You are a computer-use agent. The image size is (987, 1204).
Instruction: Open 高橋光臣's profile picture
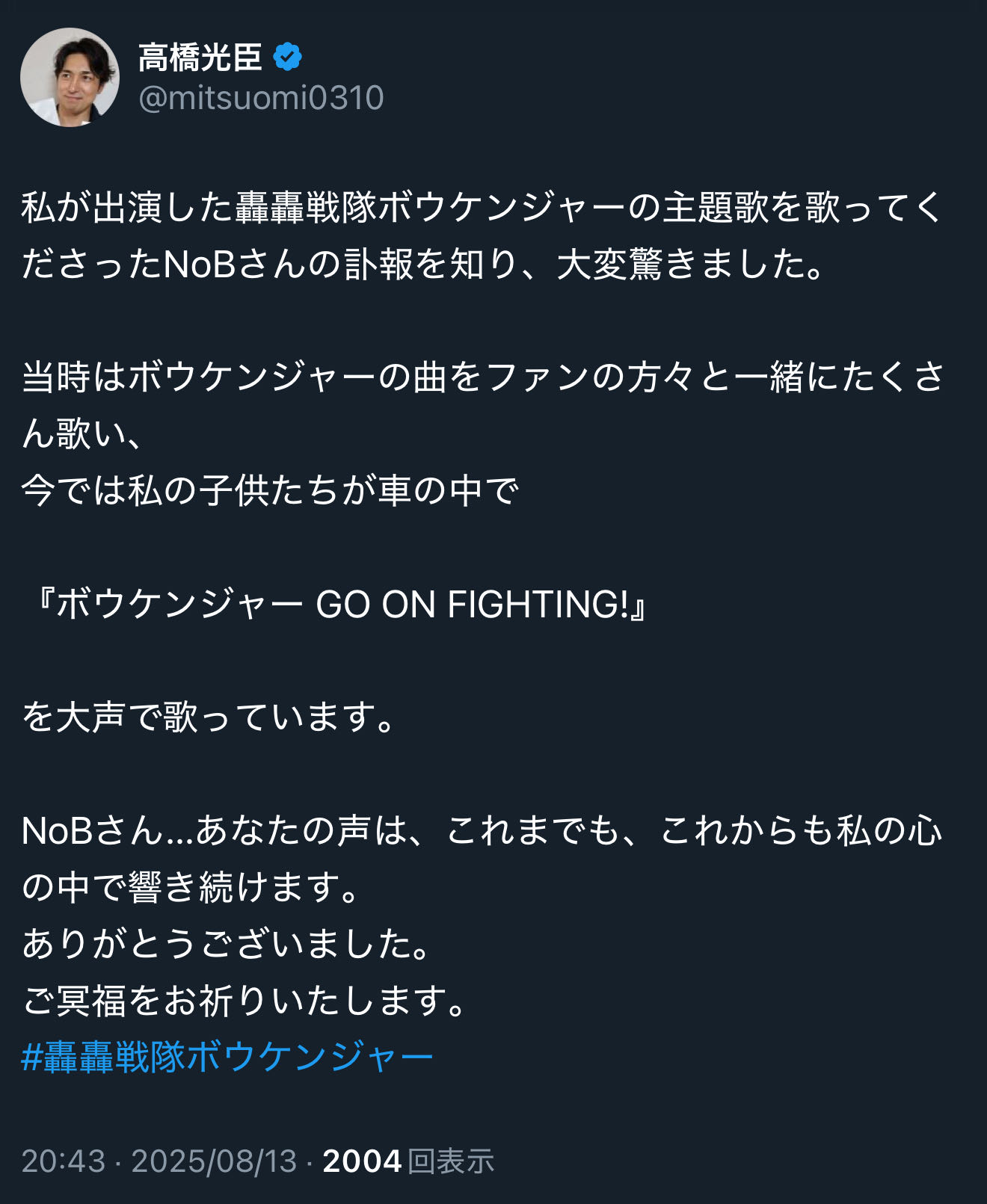click(x=70, y=77)
